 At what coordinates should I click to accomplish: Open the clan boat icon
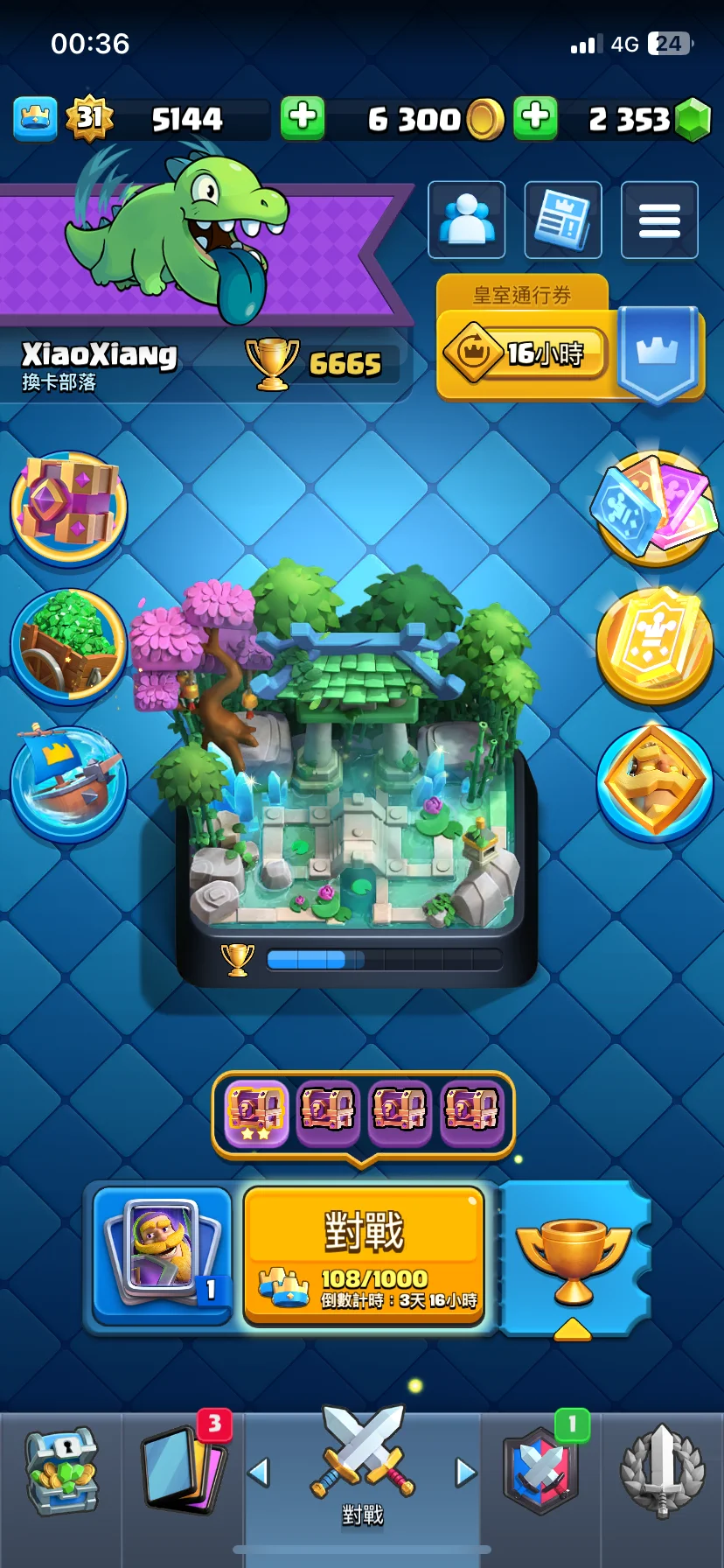pos(69,781)
